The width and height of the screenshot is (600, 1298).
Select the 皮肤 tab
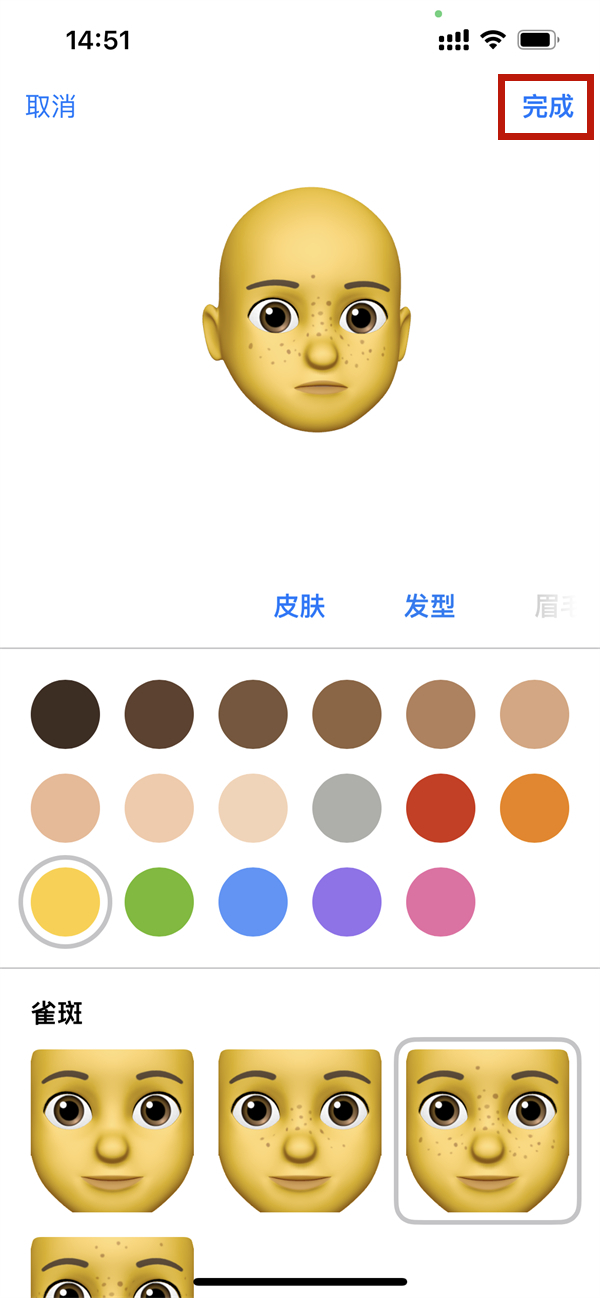pyautogui.click(x=299, y=606)
